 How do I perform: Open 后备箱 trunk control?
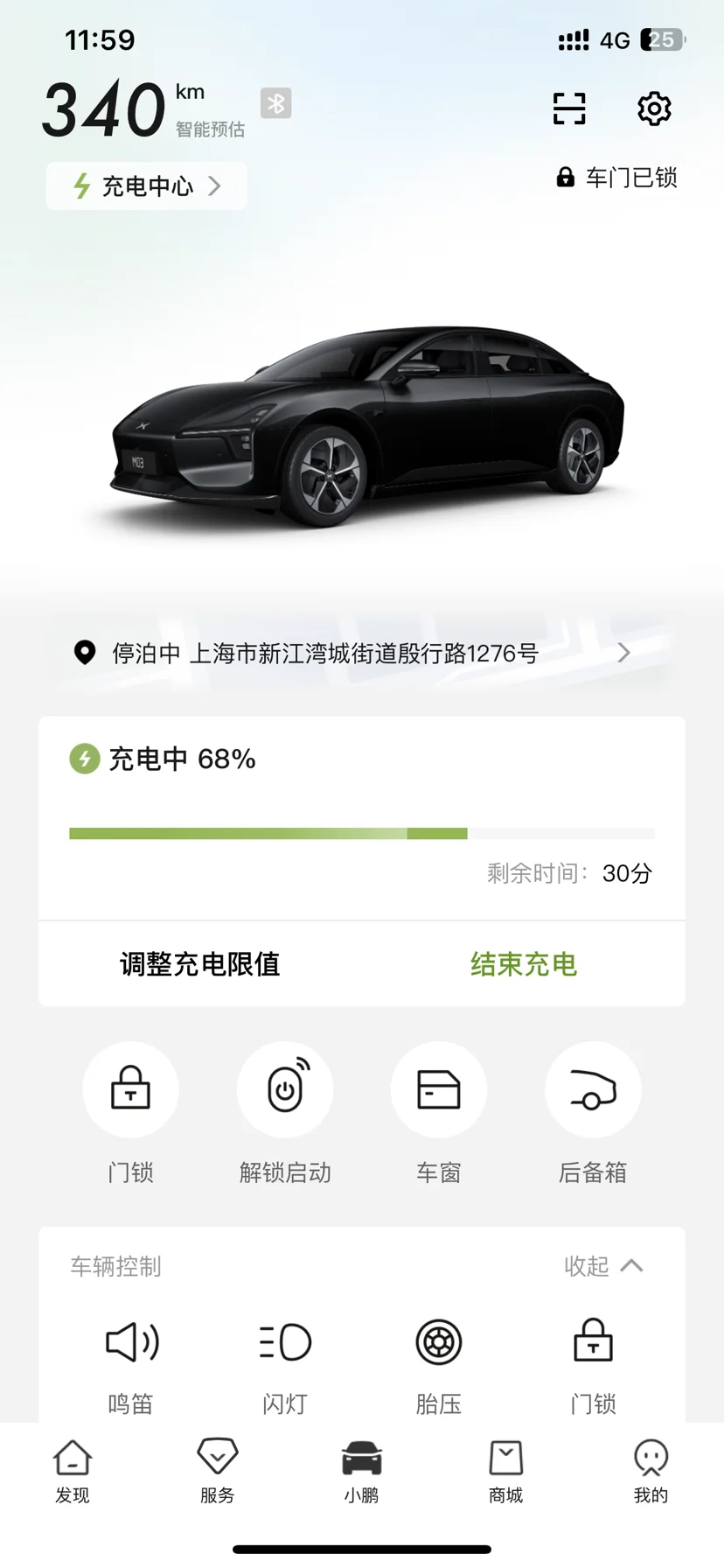coord(593,1089)
